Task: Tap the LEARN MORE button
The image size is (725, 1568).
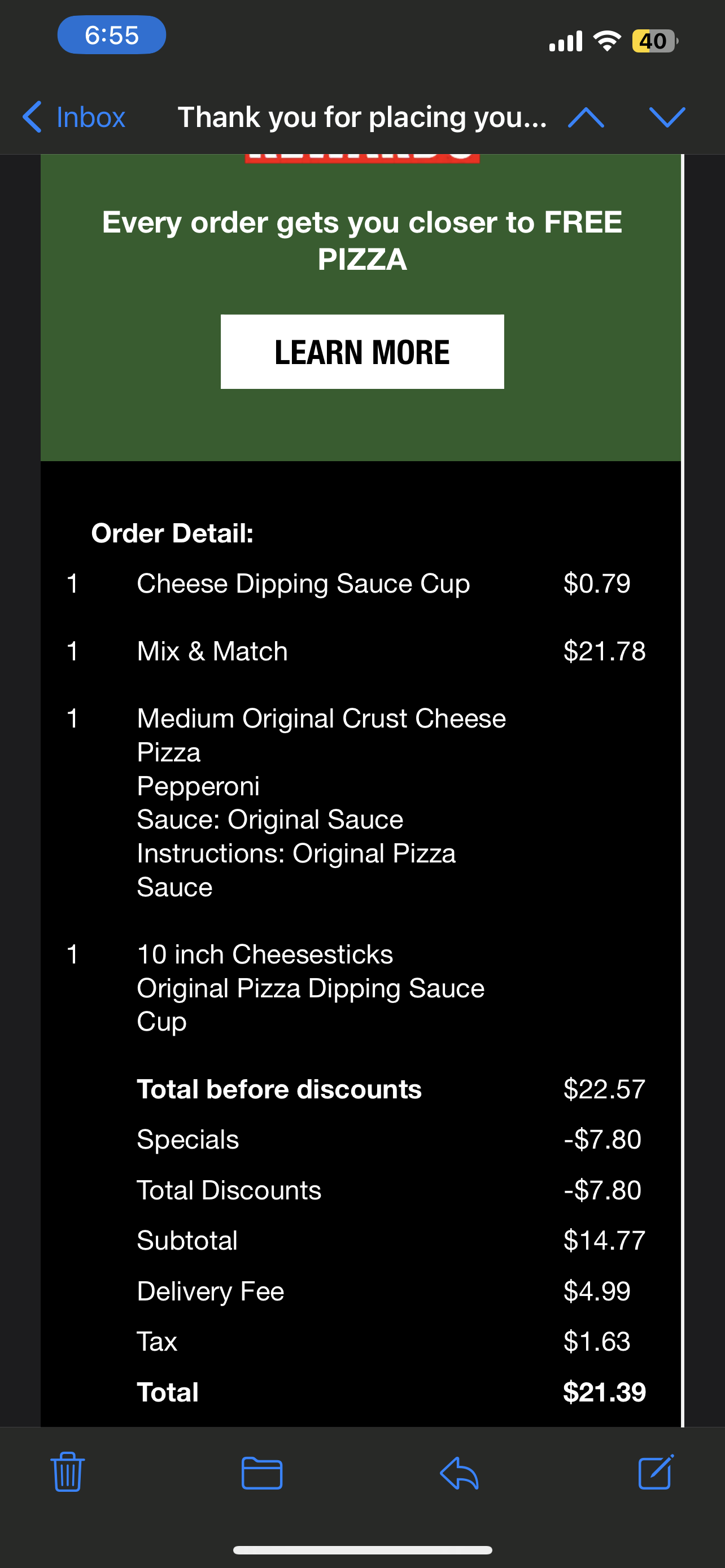Action: point(362,352)
